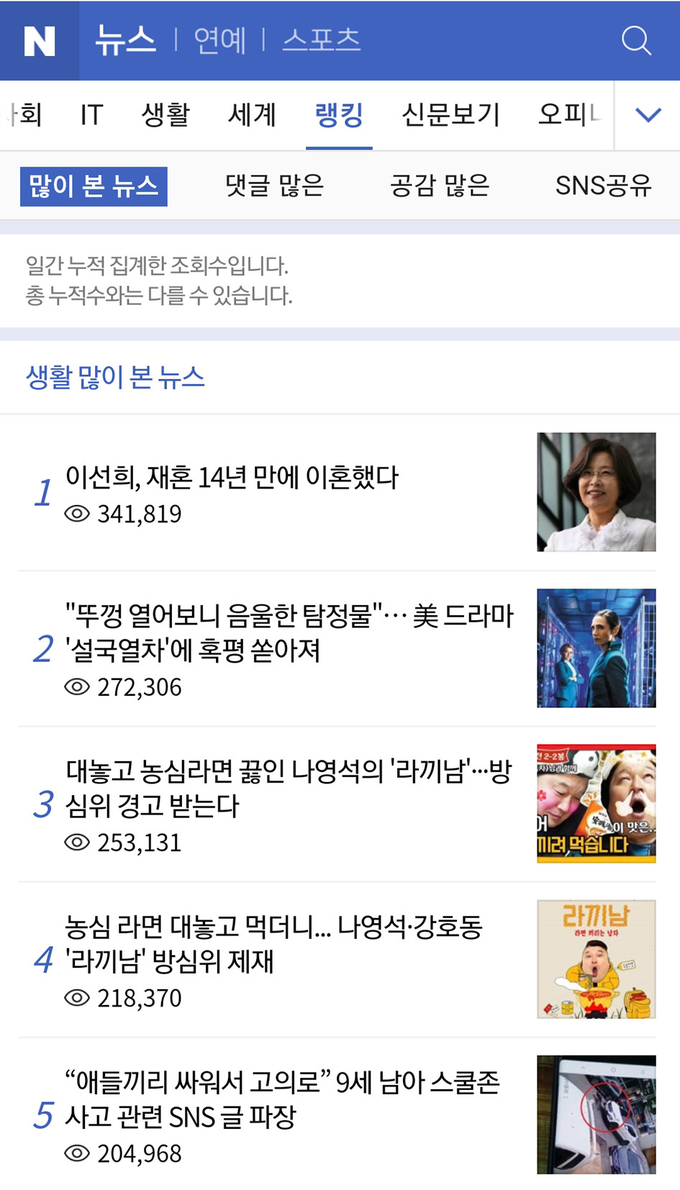Open the 신문보기 tab

point(450,114)
